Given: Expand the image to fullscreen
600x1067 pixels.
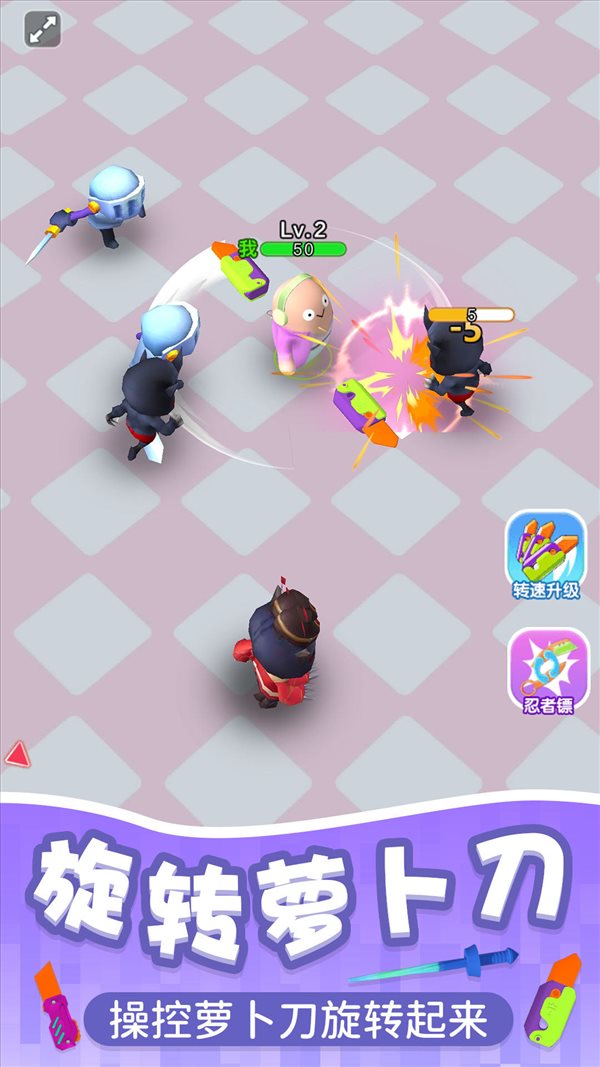Looking at the screenshot, I should [43, 29].
